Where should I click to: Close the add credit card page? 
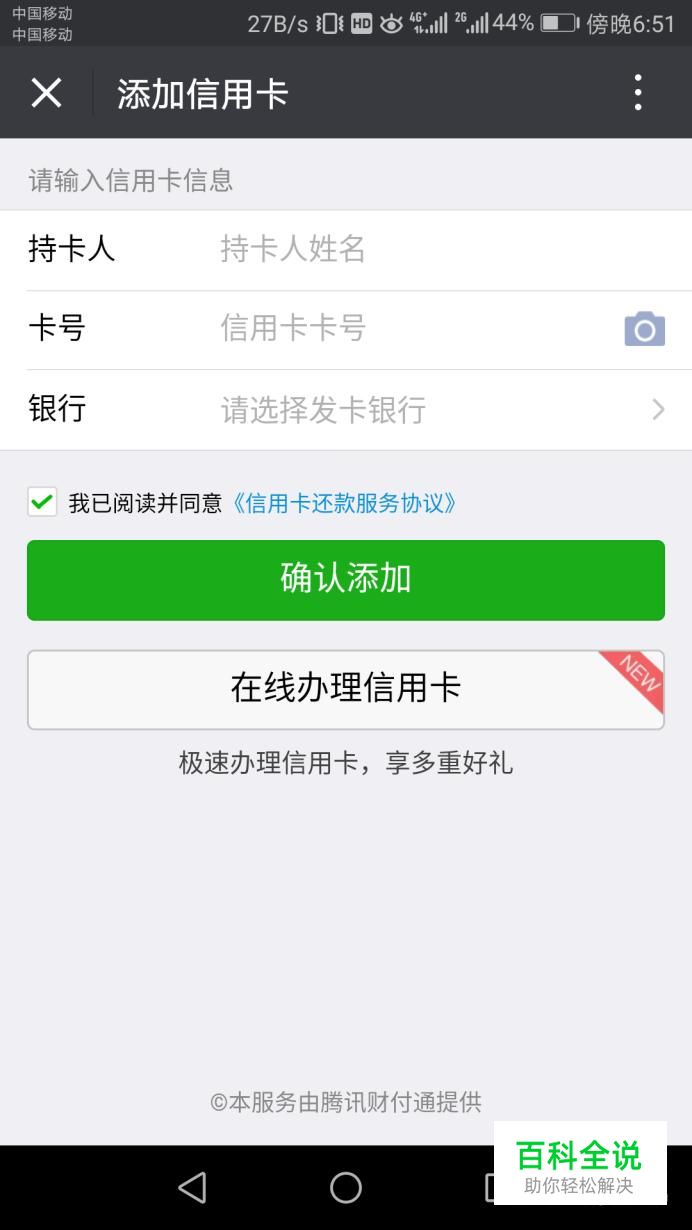coord(46,93)
